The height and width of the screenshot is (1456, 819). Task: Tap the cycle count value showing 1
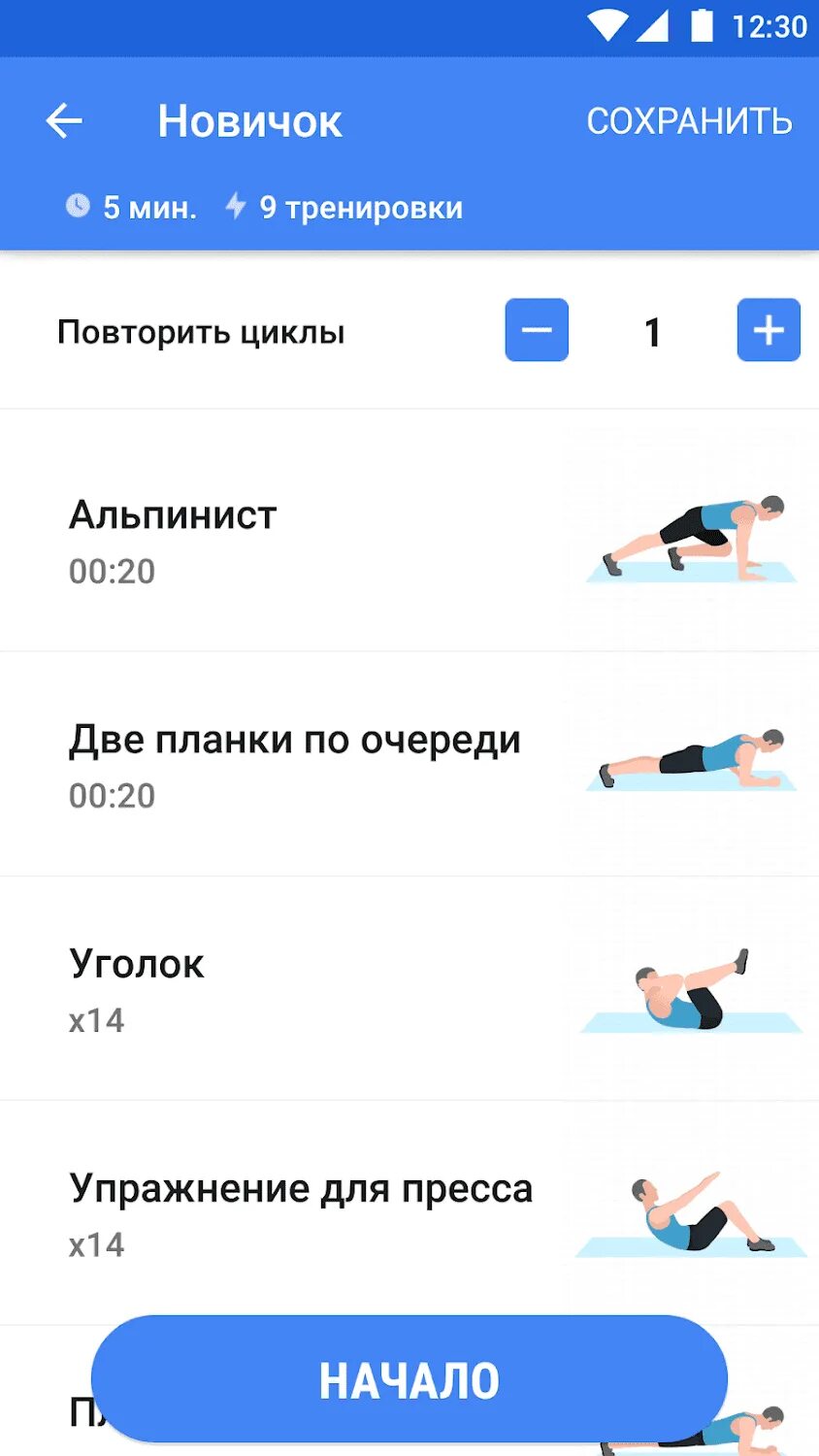652,331
